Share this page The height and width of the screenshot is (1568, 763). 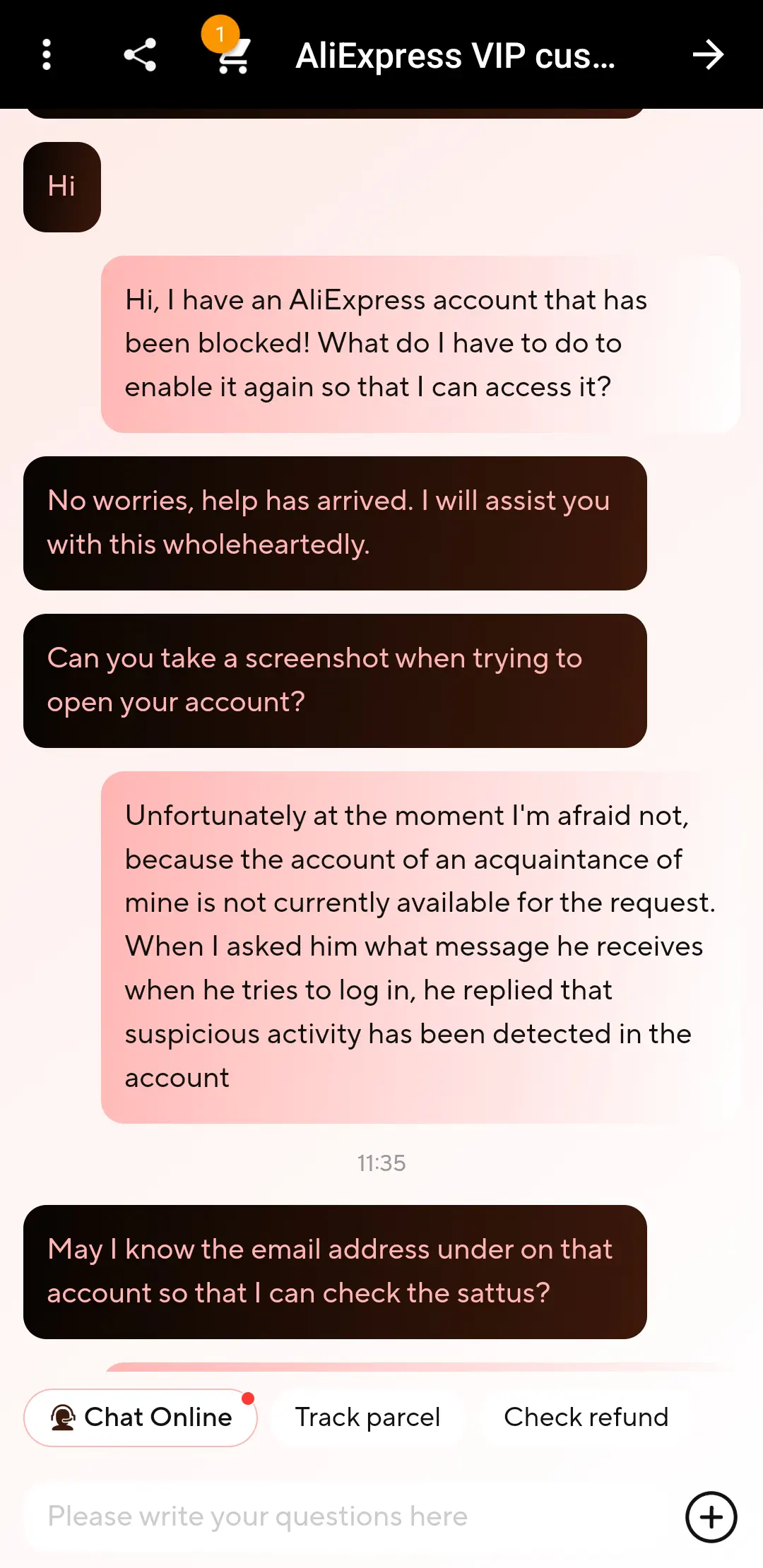click(140, 55)
